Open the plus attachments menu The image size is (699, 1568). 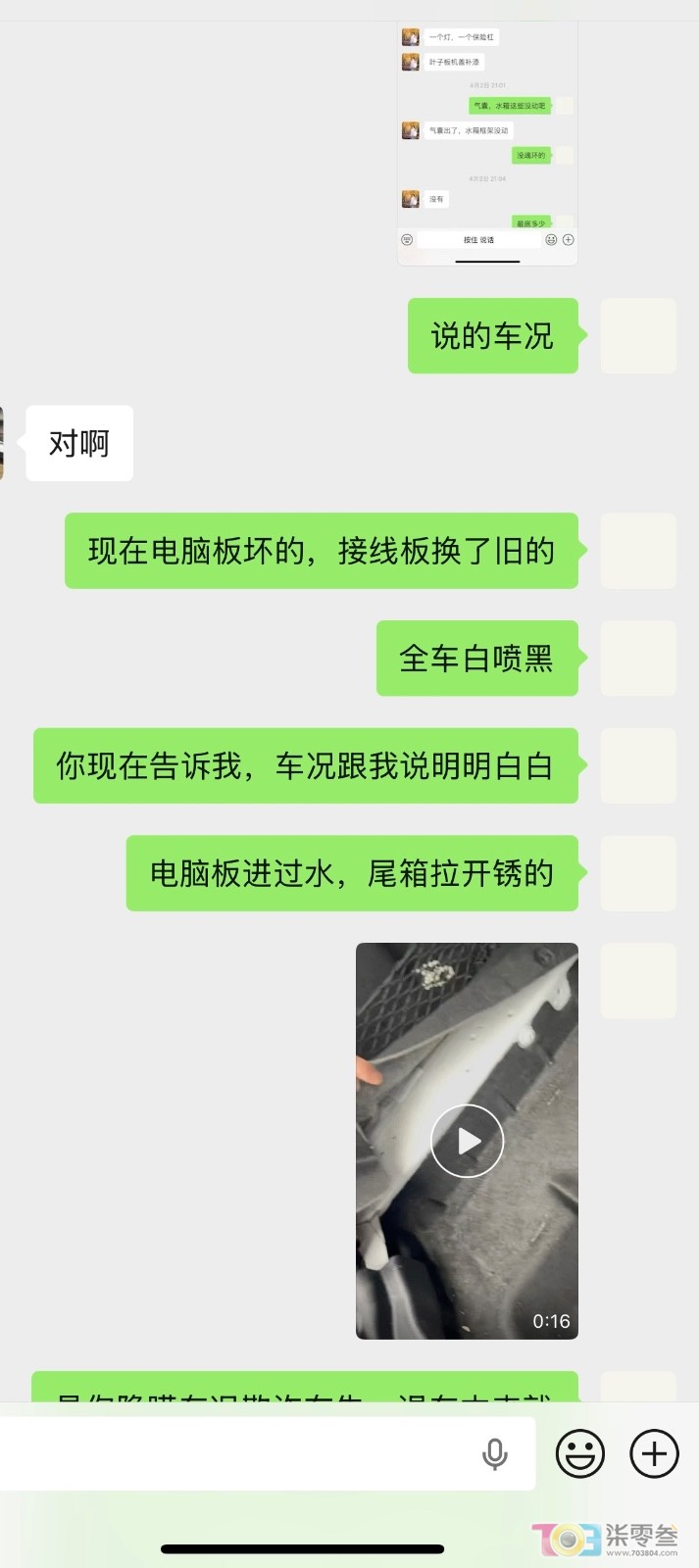click(654, 1453)
